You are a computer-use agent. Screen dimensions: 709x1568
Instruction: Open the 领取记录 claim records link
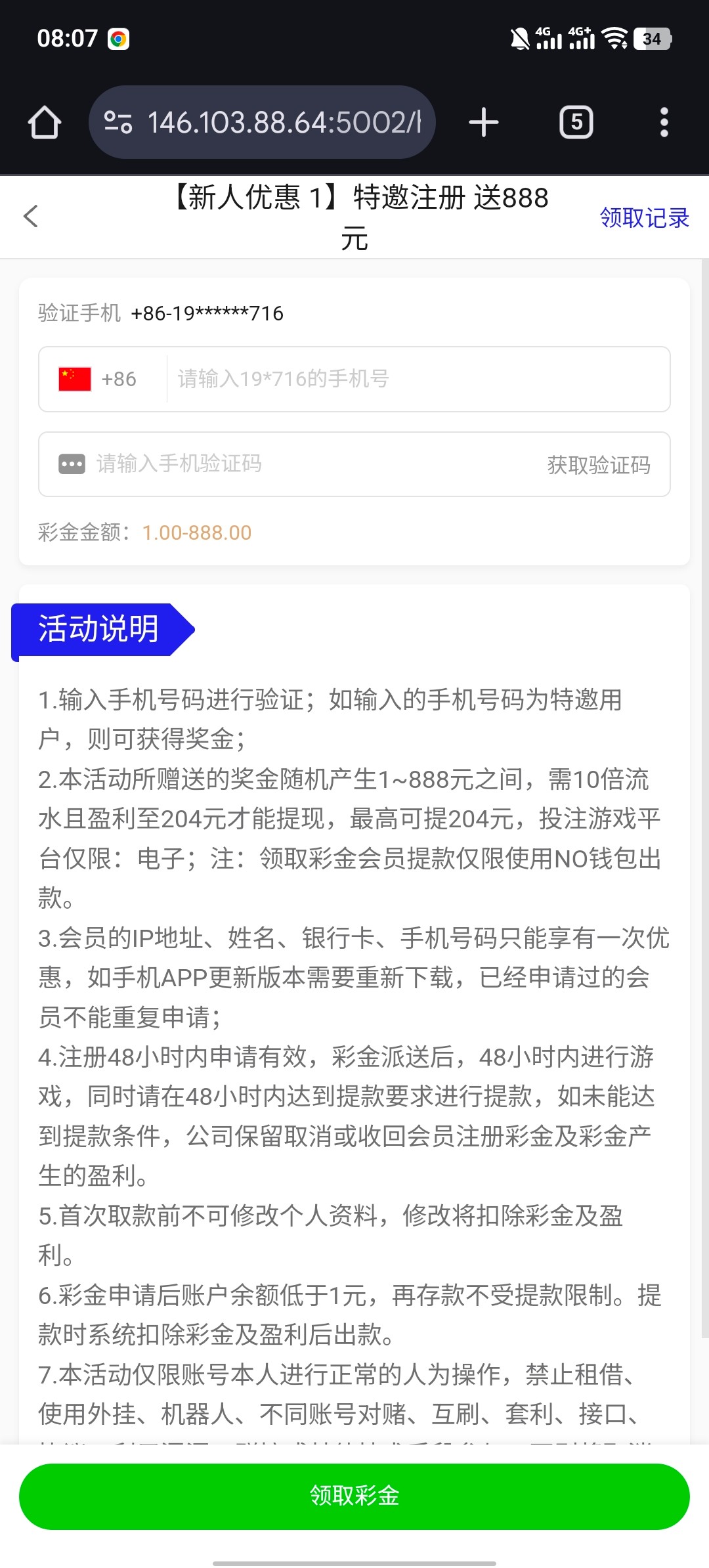click(x=644, y=217)
